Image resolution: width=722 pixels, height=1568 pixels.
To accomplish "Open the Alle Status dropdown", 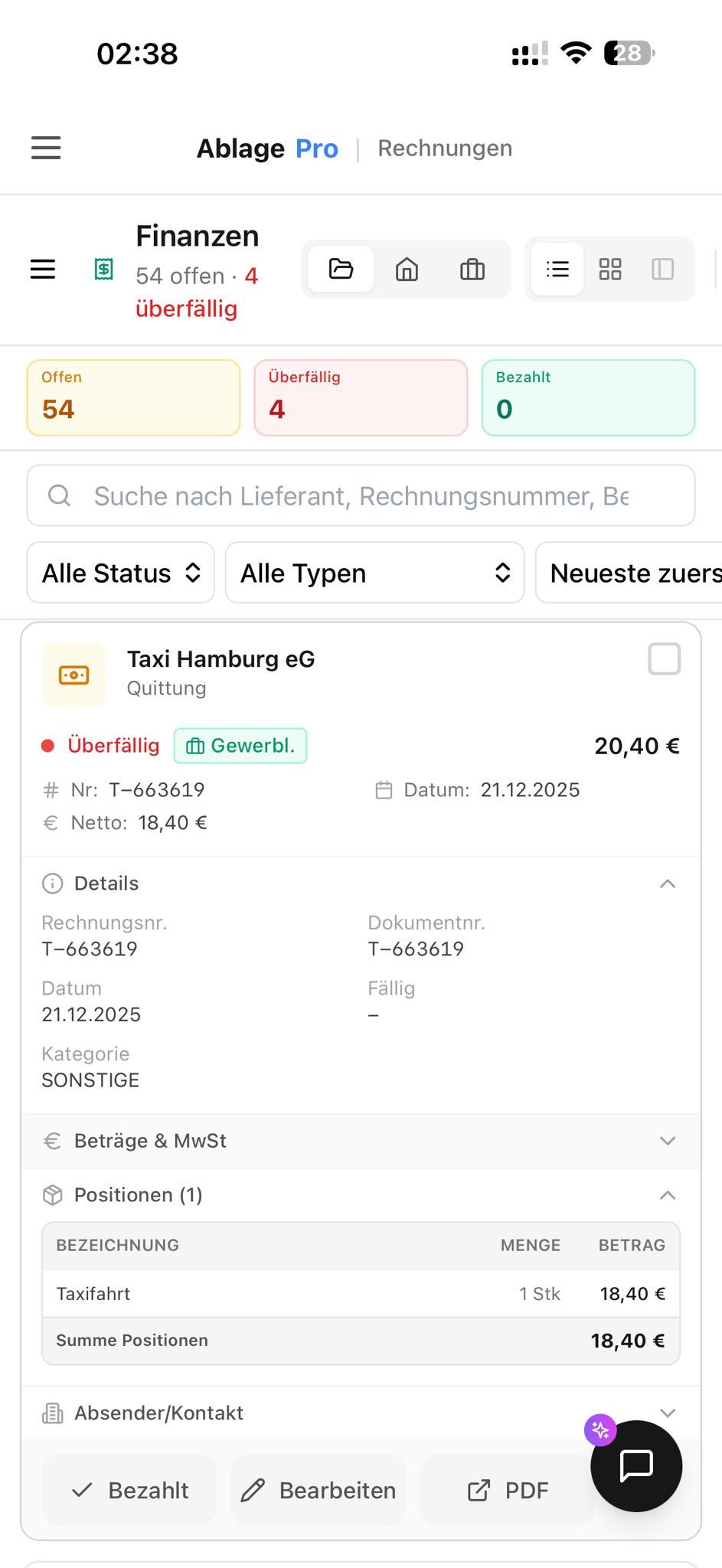I will coord(120,573).
